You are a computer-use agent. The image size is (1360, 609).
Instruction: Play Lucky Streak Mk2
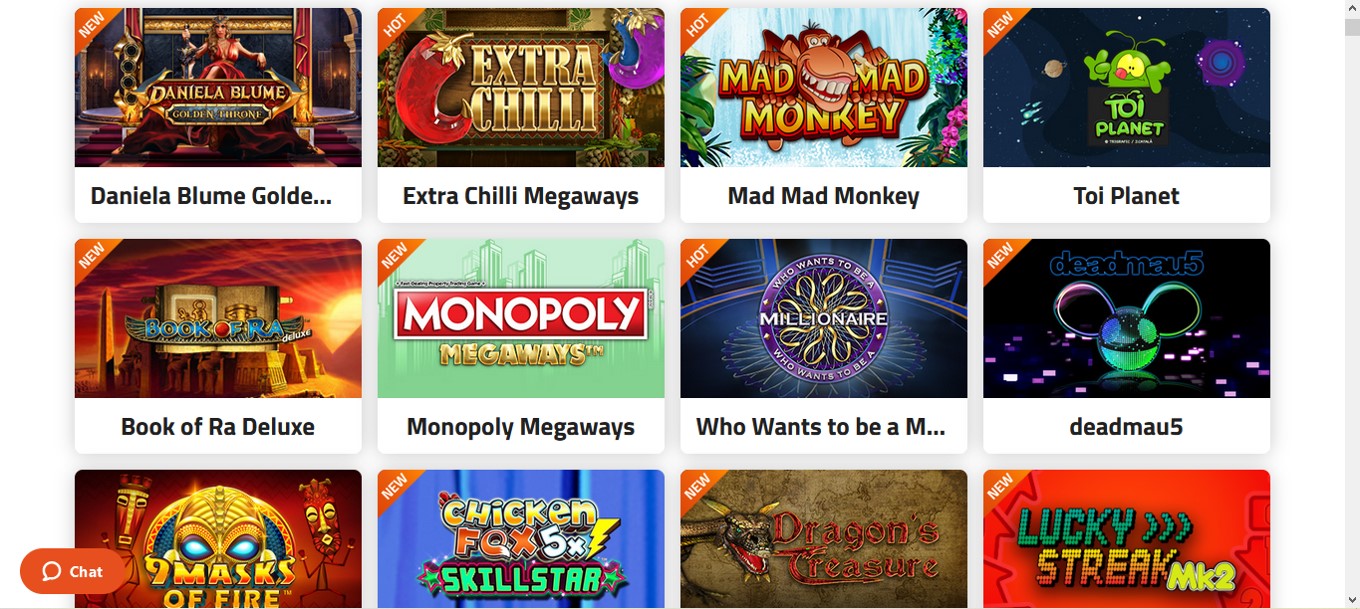(x=1126, y=540)
